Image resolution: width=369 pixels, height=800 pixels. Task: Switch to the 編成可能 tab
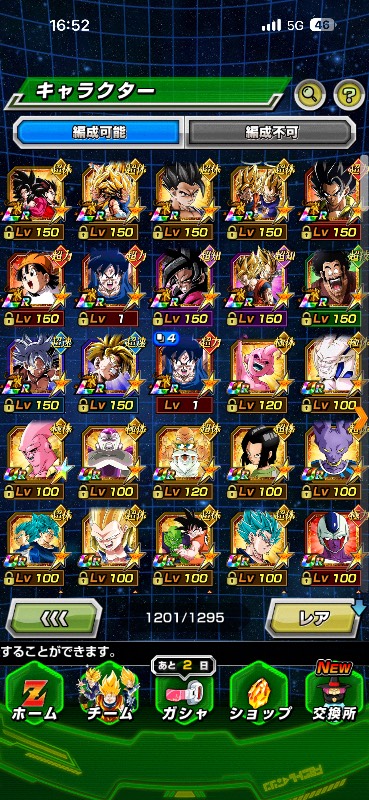click(99, 133)
